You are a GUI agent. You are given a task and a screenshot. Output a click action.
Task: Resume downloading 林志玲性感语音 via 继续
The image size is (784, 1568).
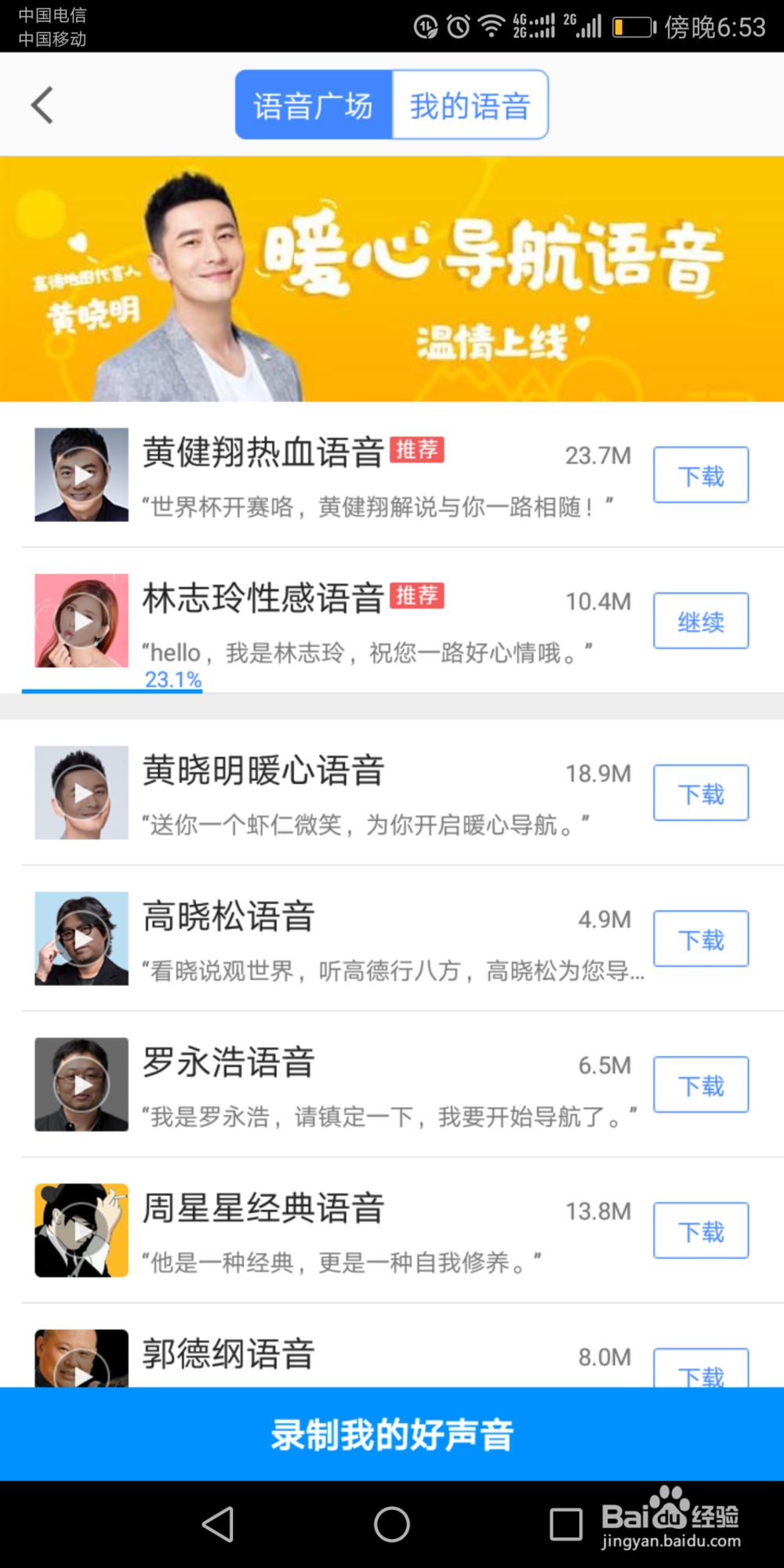(x=700, y=620)
